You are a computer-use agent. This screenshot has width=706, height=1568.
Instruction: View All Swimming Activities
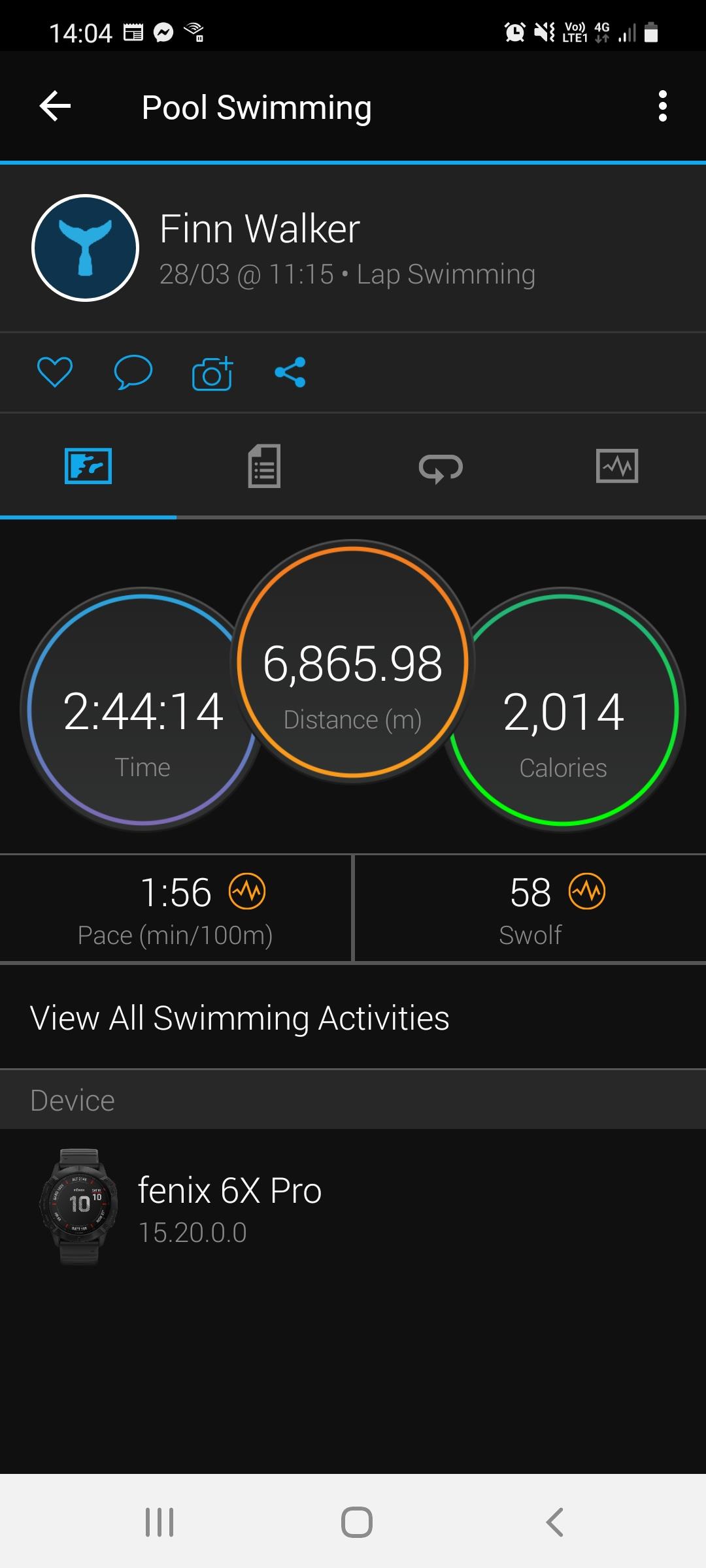[x=240, y=1018]
